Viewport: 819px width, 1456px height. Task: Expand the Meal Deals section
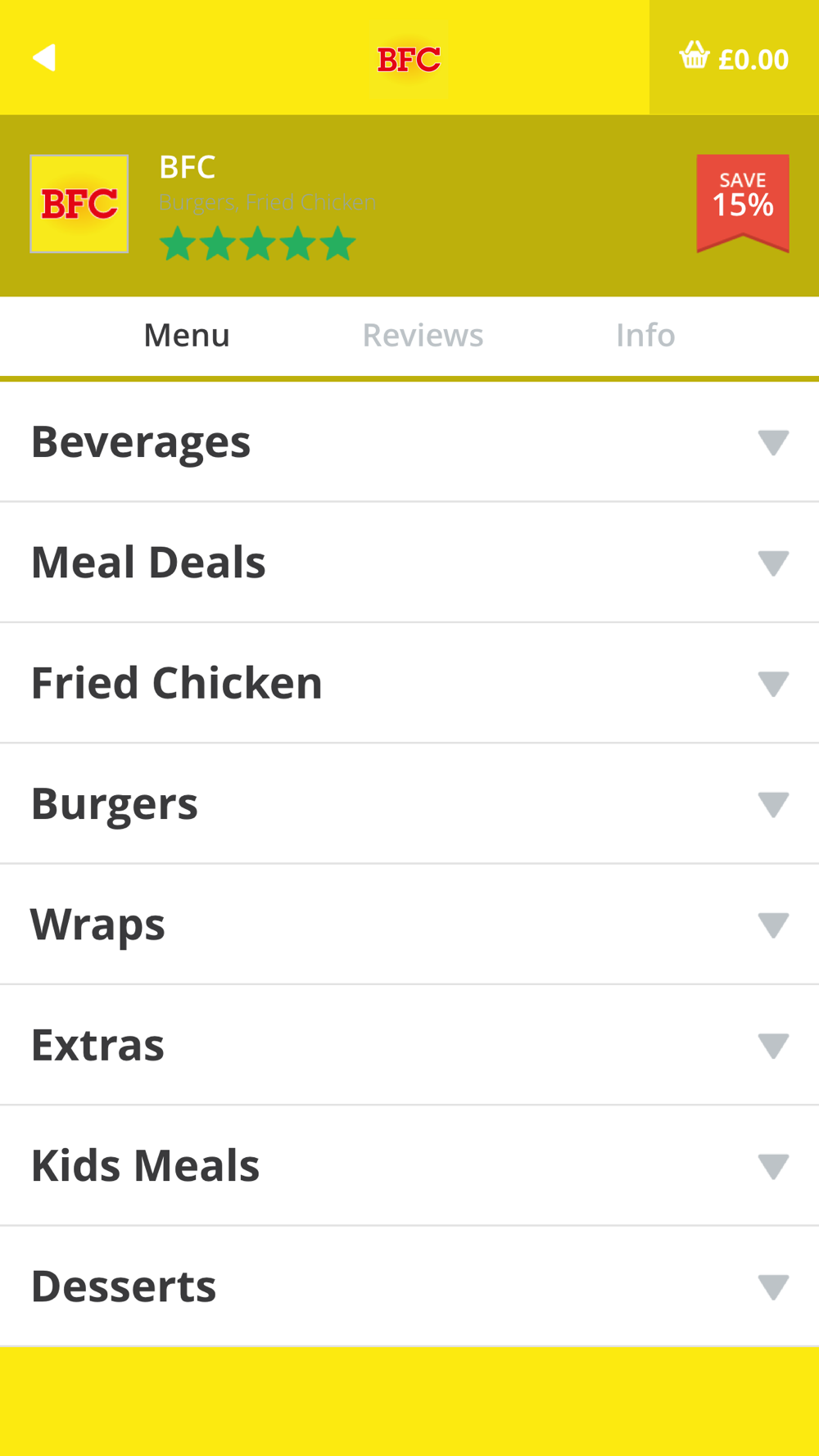409,563
